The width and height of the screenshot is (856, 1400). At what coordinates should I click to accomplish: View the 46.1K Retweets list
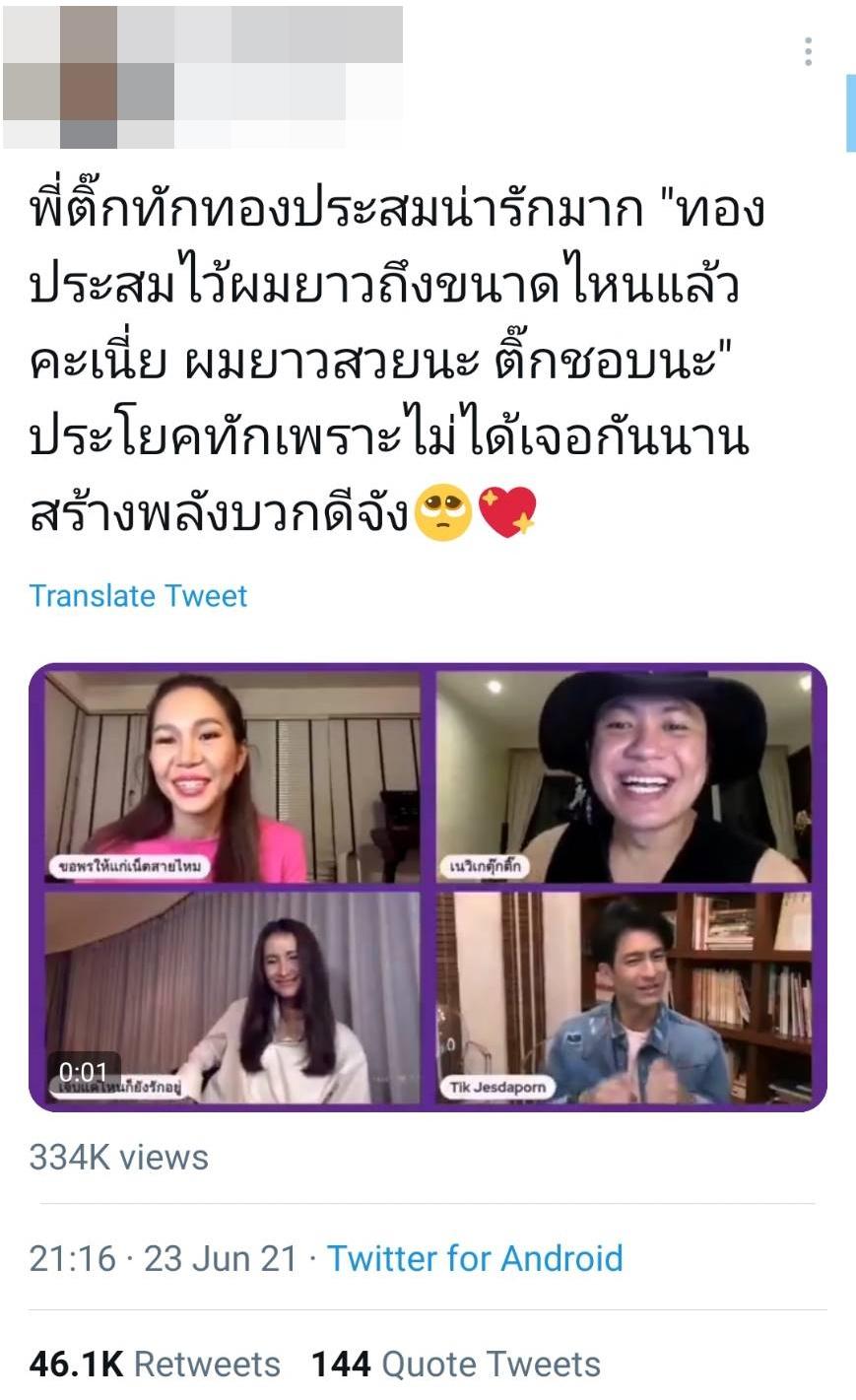coord(155,1365)
